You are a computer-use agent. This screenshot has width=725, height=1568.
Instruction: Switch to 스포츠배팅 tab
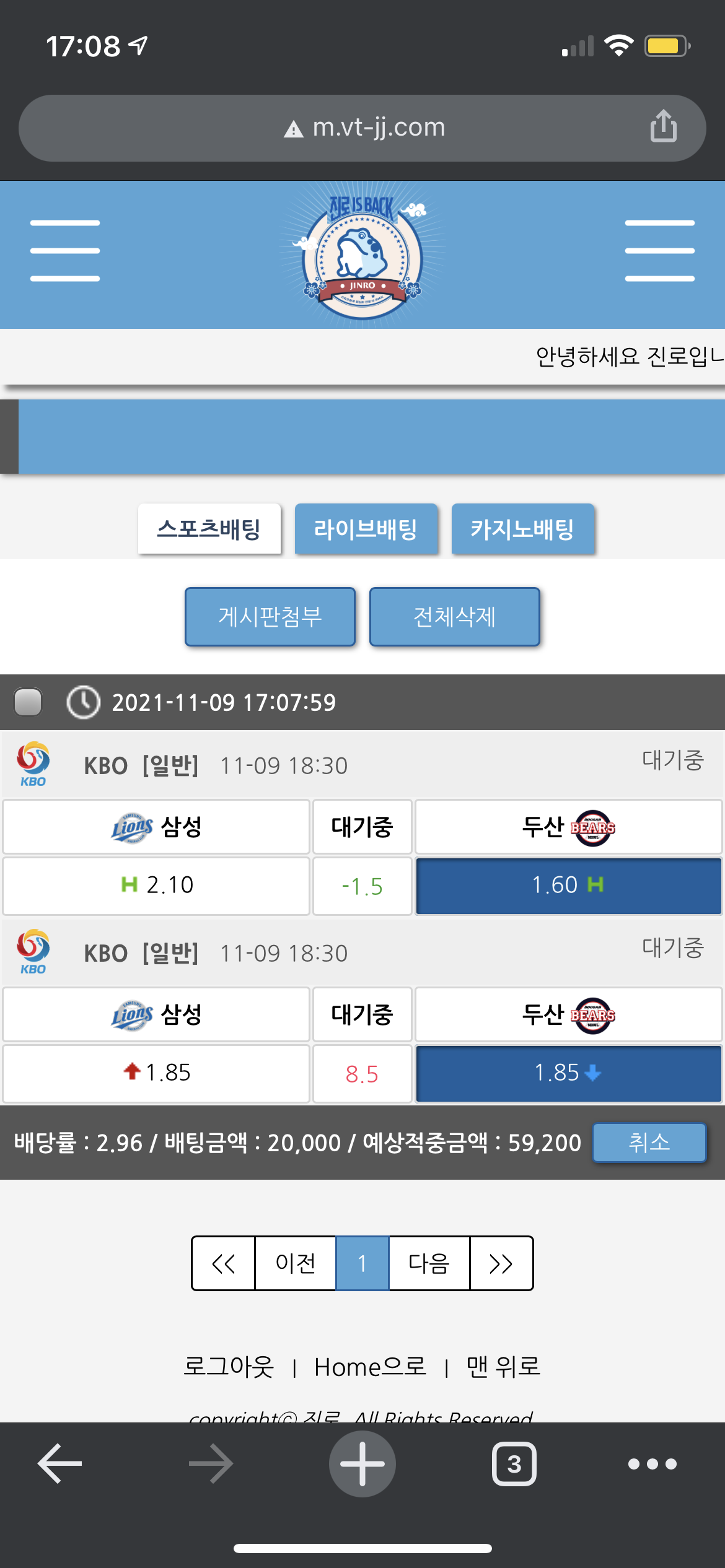click(x=209, y=529)
